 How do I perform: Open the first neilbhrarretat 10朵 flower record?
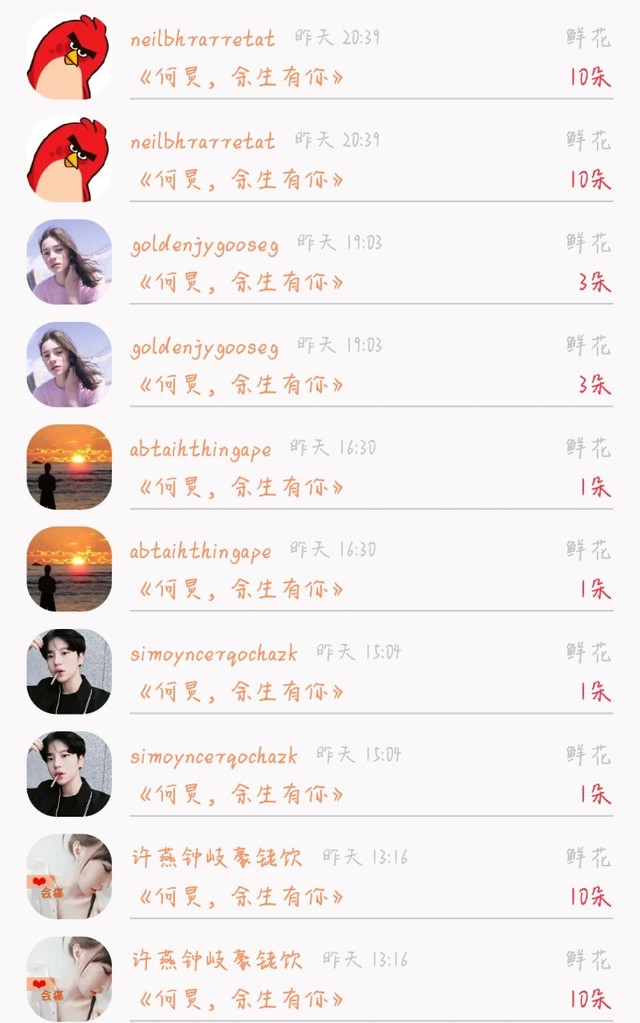370,57
